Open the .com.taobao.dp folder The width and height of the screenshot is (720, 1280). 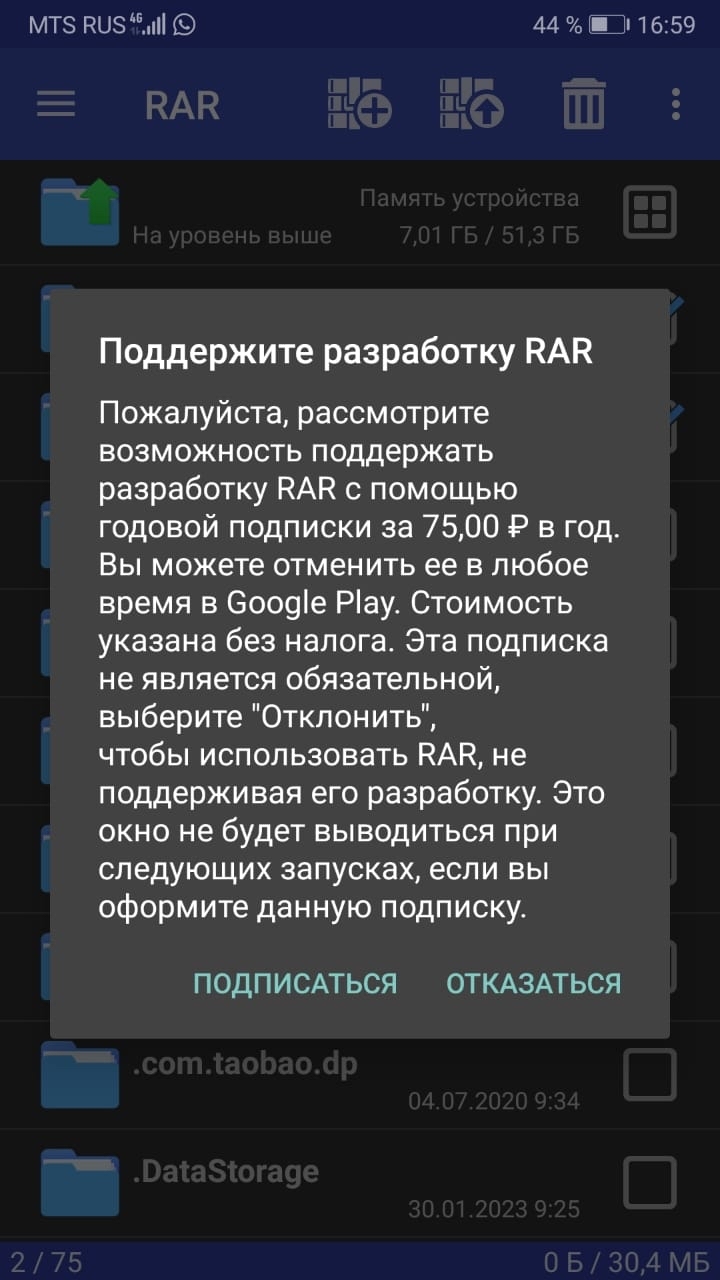pyautogui.click(x=245, y=1064)
